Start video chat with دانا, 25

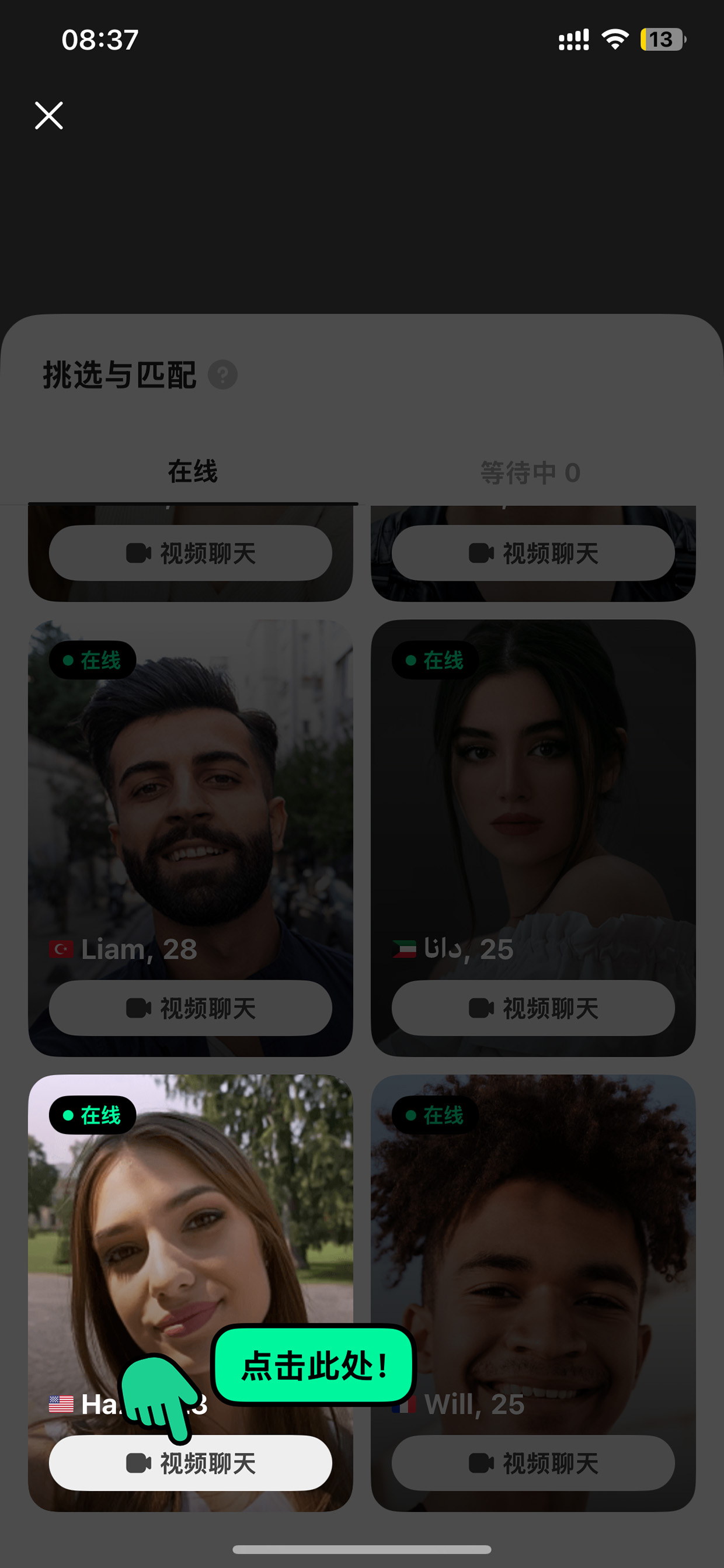[533, 1007]
